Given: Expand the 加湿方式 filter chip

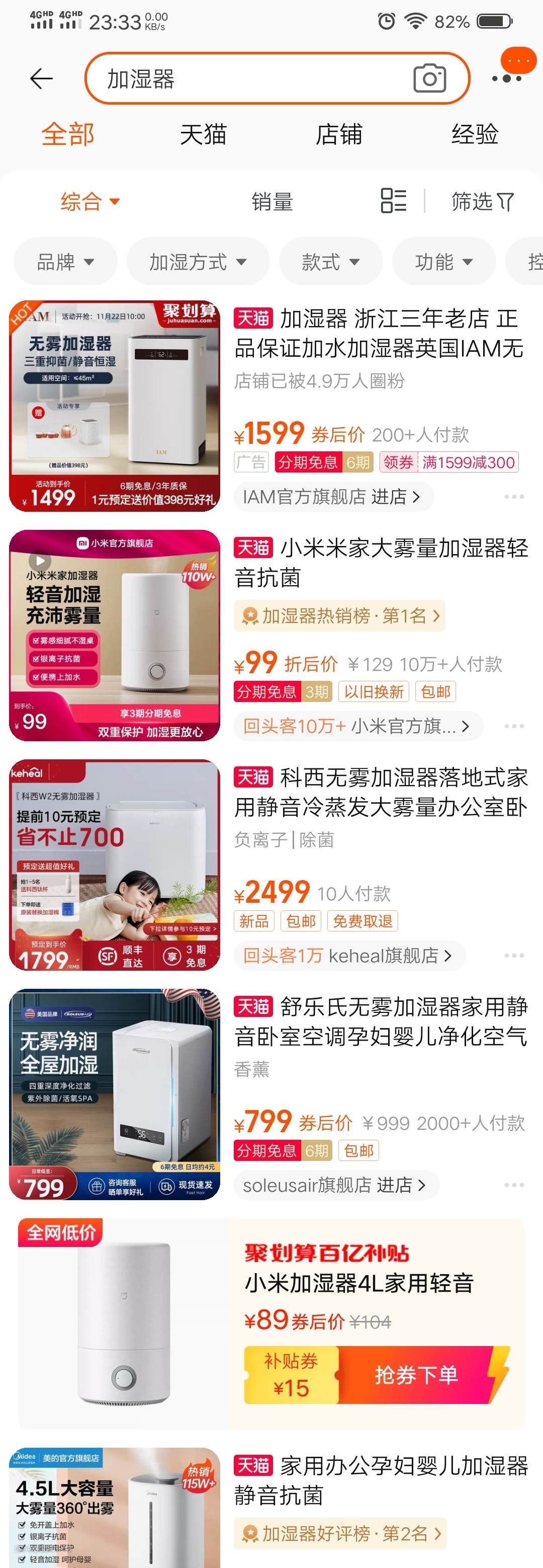Looking at the screenshot, I should (198, 262).
